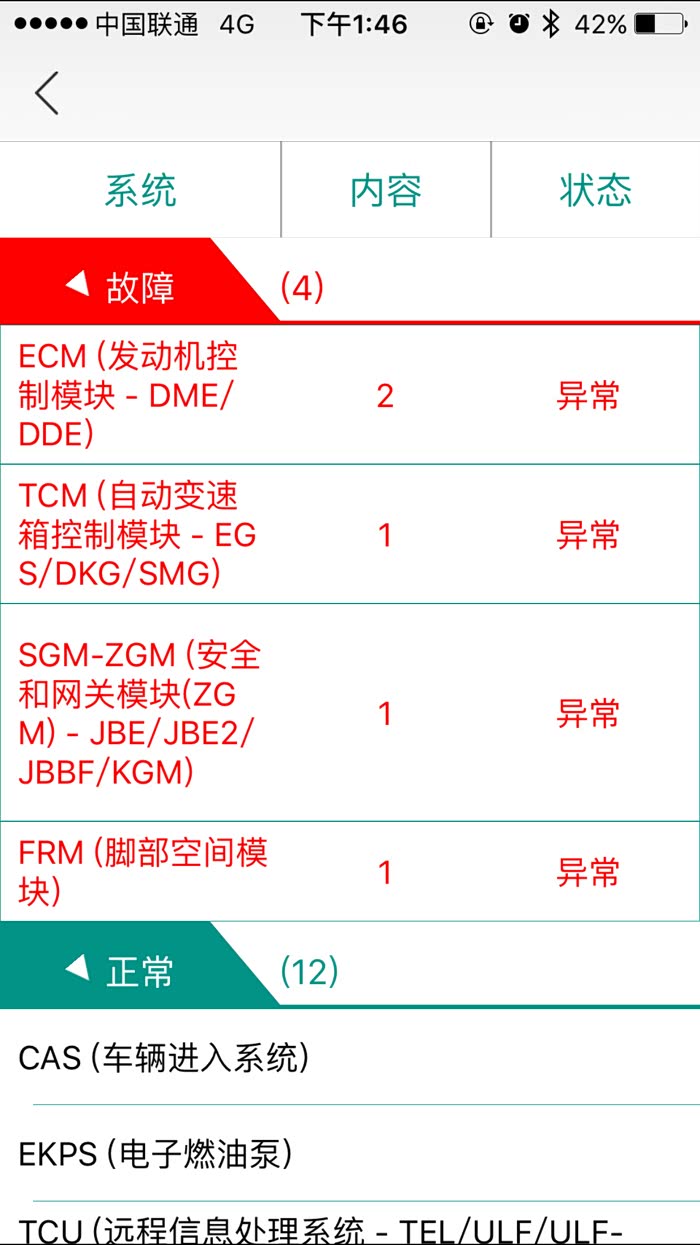Open the SGM-ZGM 安全和网关模块 row
This screenshot has width=700, height=1245.
(x=349, y=713)
